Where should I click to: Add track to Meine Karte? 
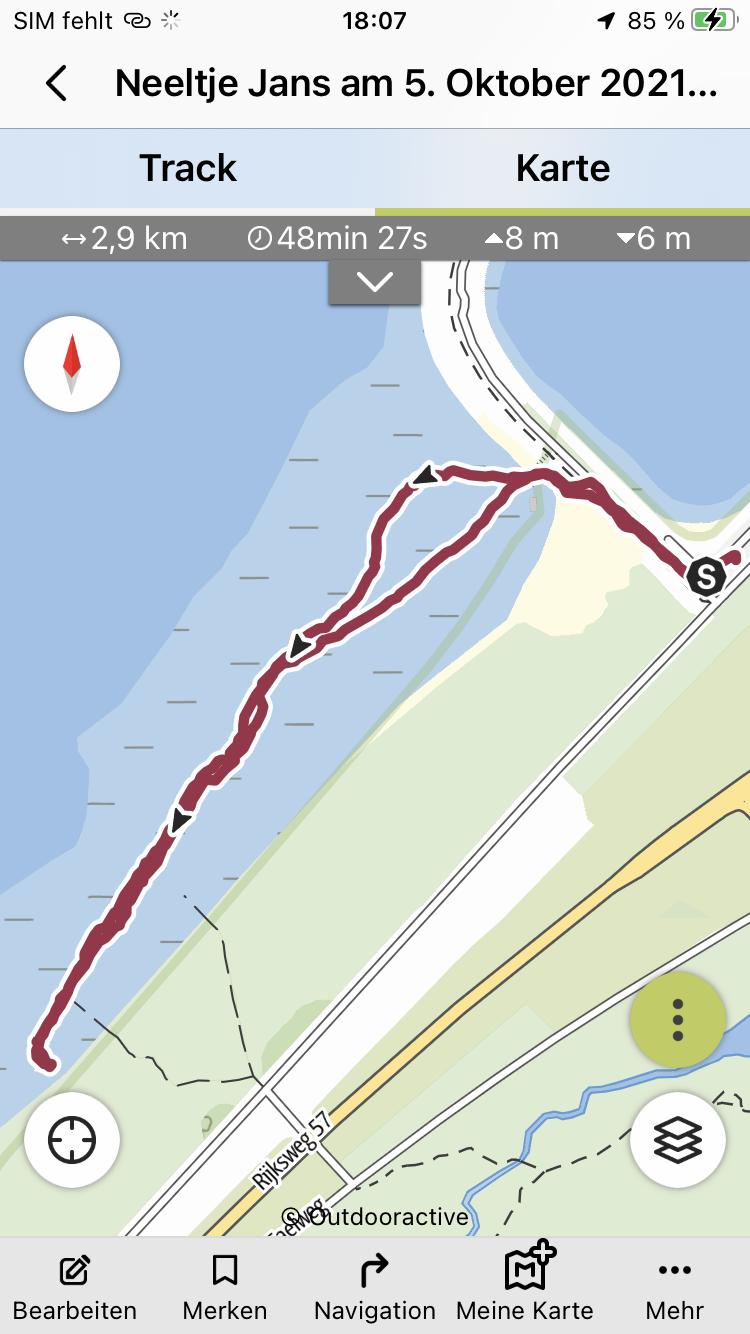(x=525, y=1286)
